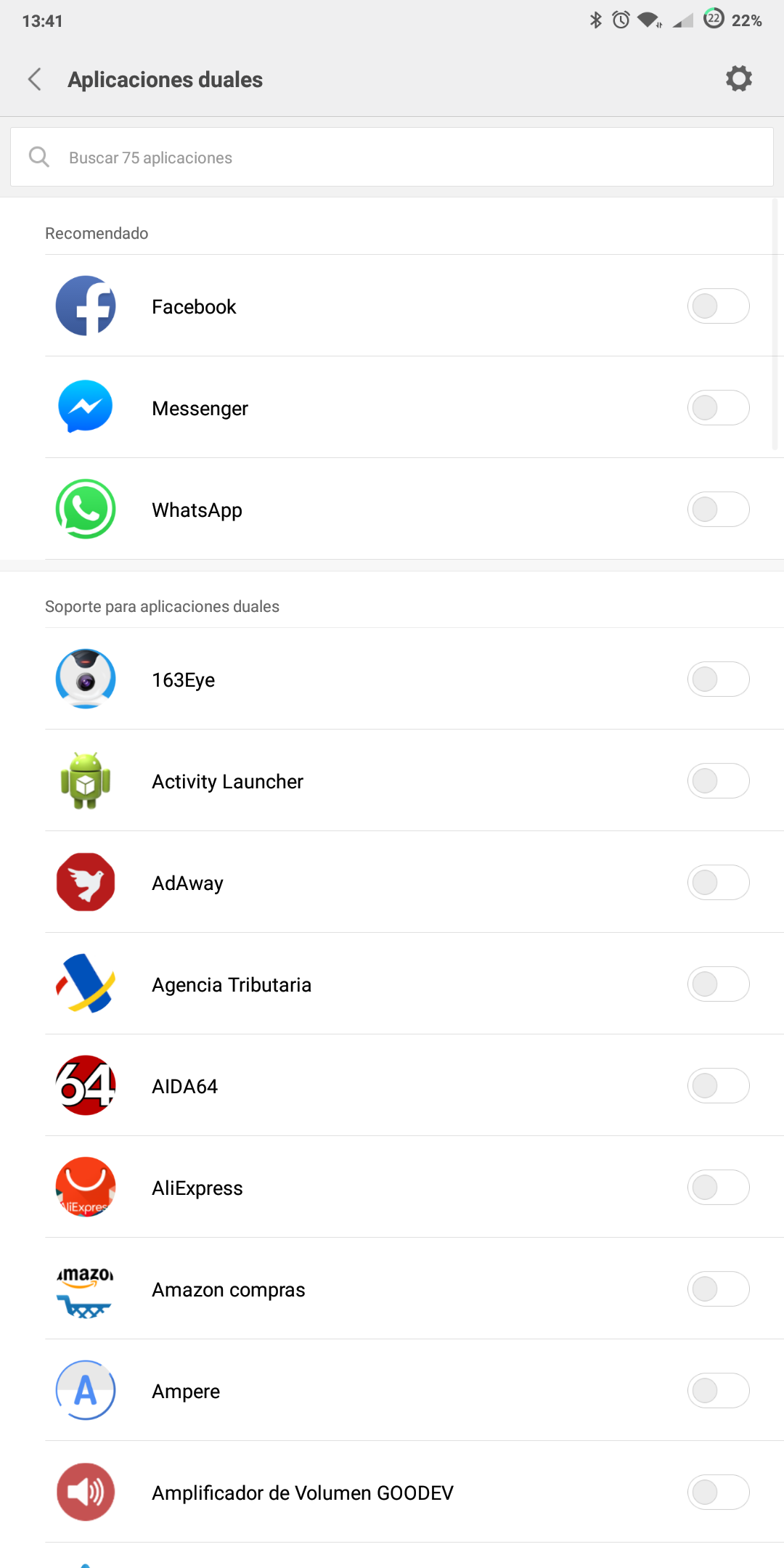Turn on the AIDA64 toggle

click(x=719, y=1086)
